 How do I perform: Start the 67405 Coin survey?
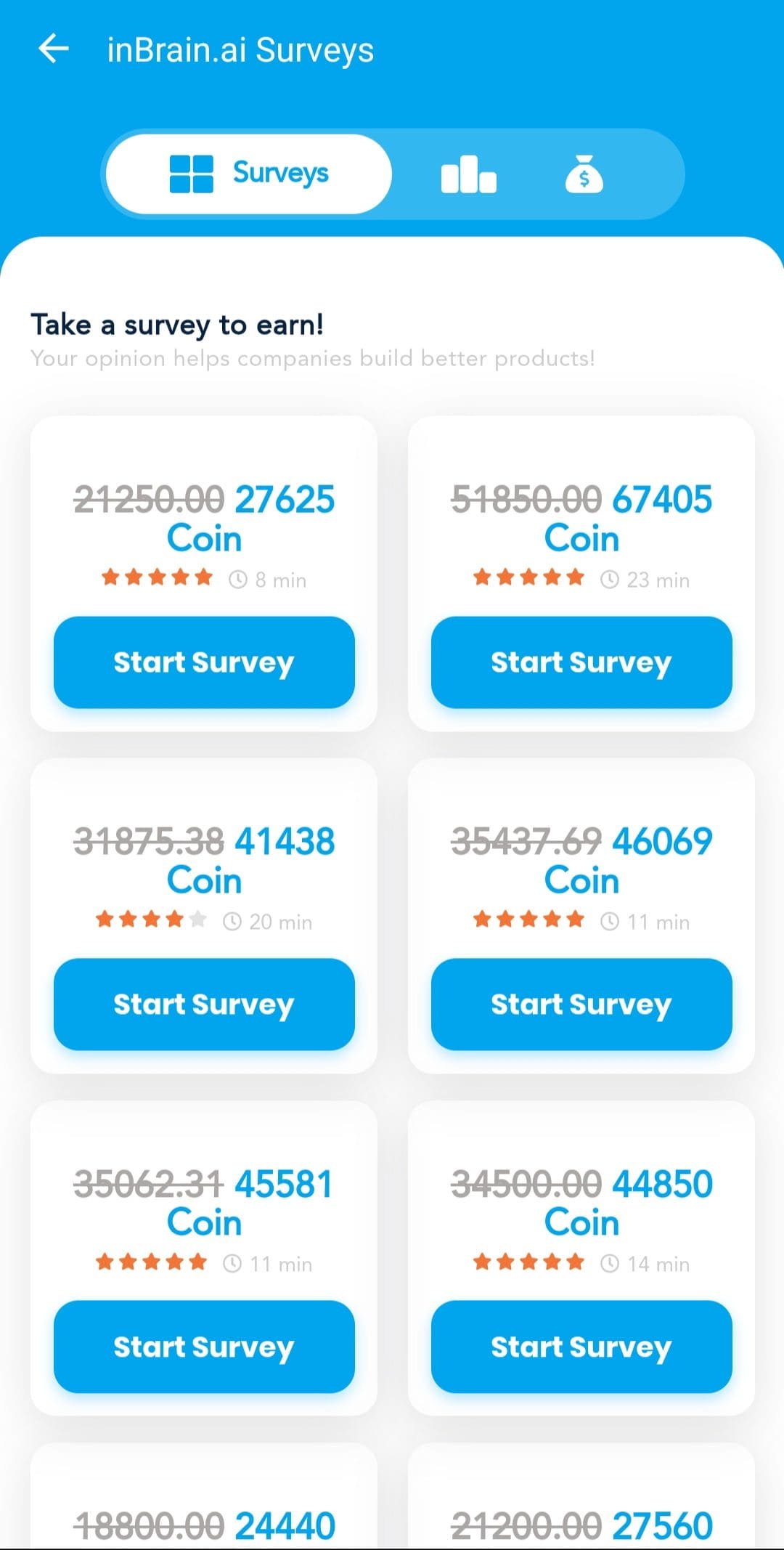(581, 662)
